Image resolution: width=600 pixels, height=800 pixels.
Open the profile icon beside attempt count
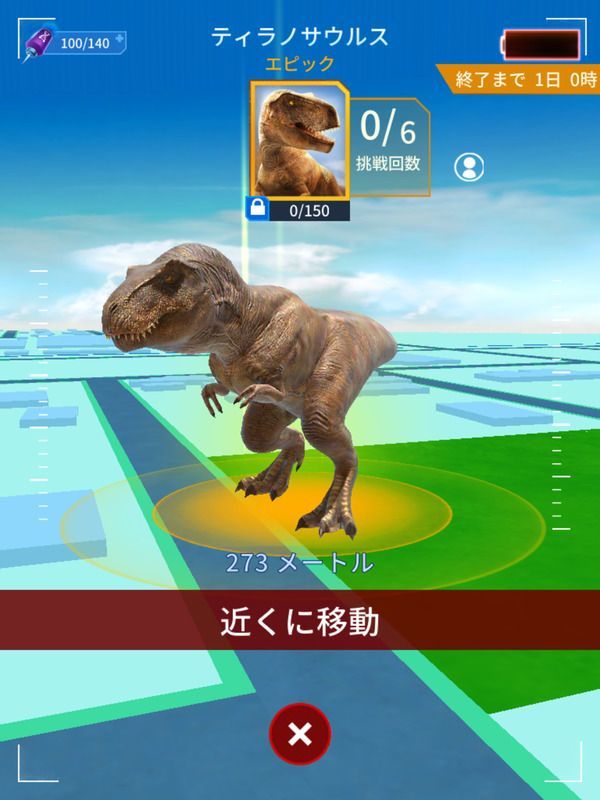click(469, 167)
